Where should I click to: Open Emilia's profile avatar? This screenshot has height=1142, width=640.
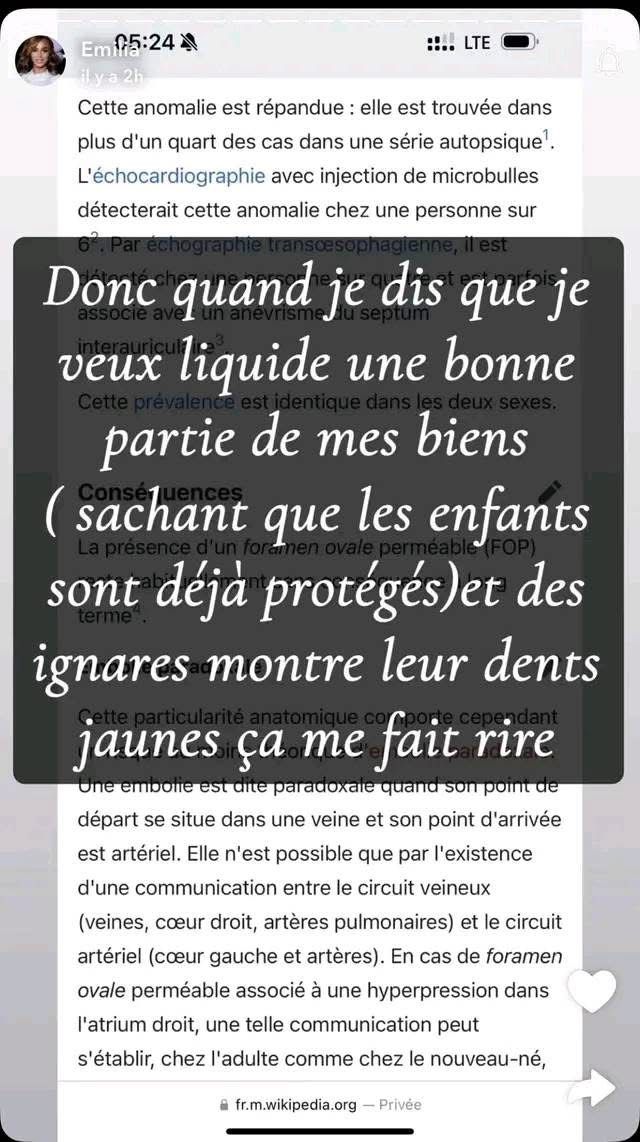pyautogui.click(x=41, y=61)
